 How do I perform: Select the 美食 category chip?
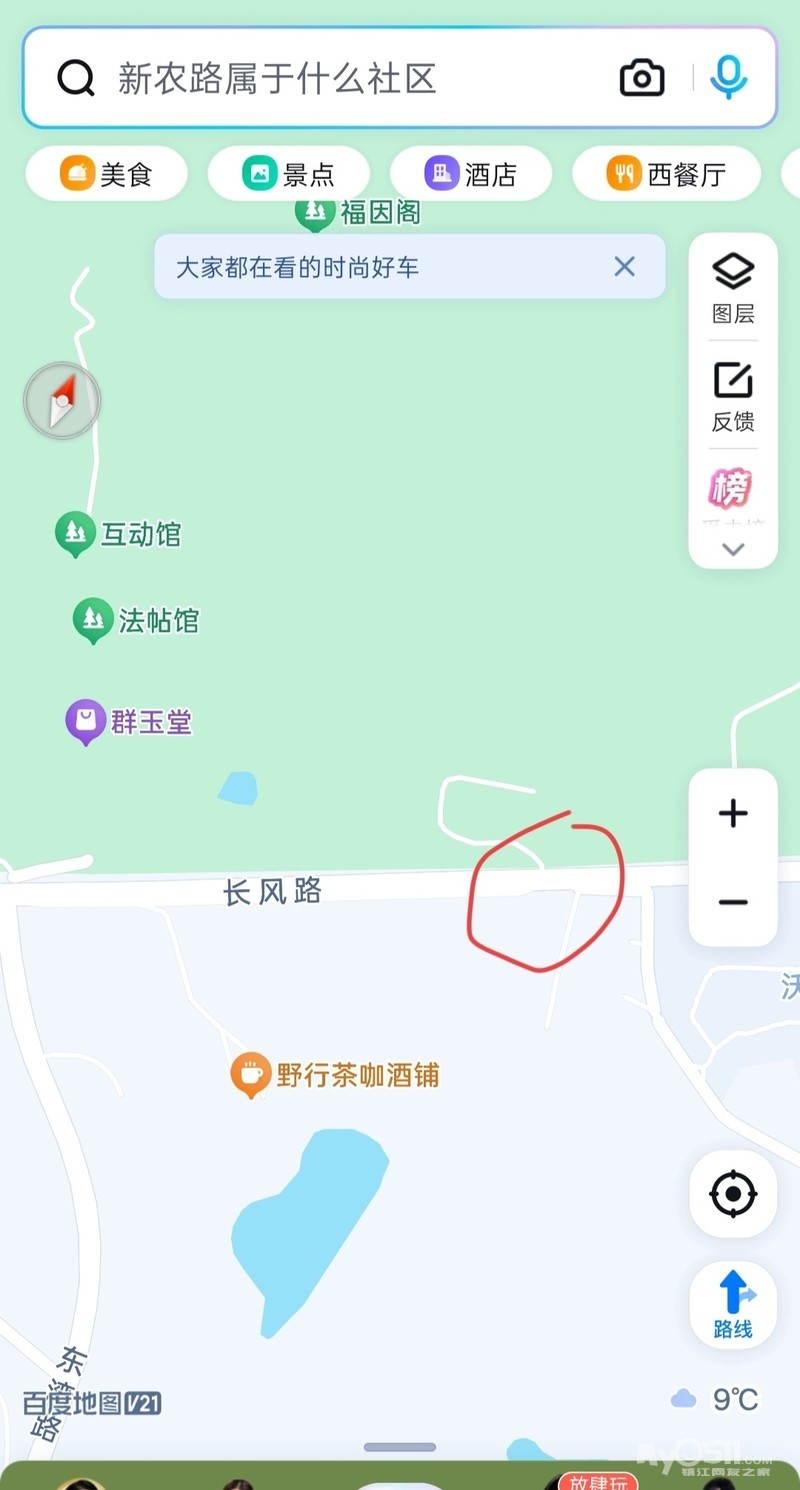[x=106, y=174]
